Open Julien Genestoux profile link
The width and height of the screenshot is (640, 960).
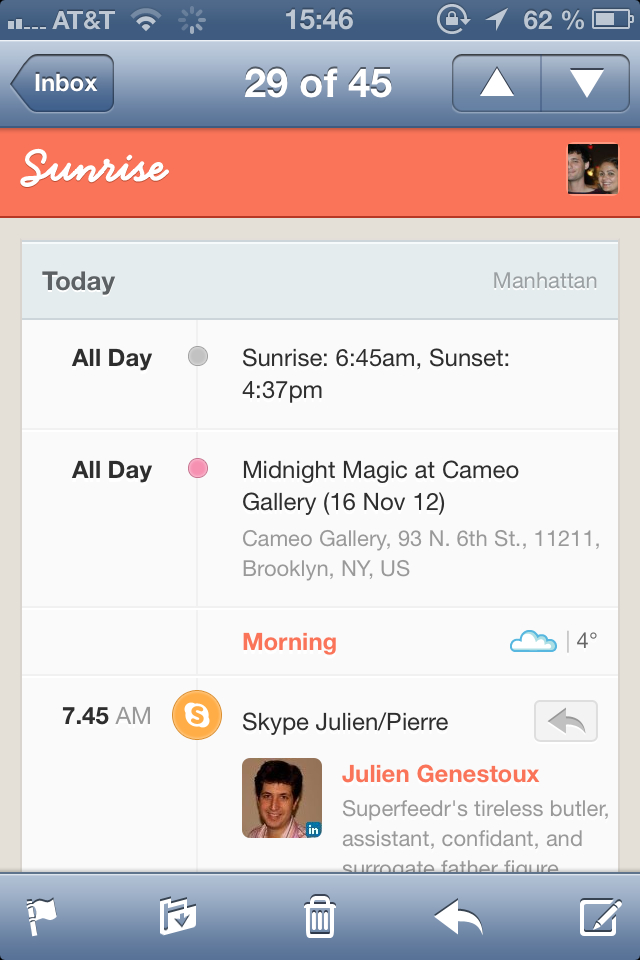(x=440, y=774)
